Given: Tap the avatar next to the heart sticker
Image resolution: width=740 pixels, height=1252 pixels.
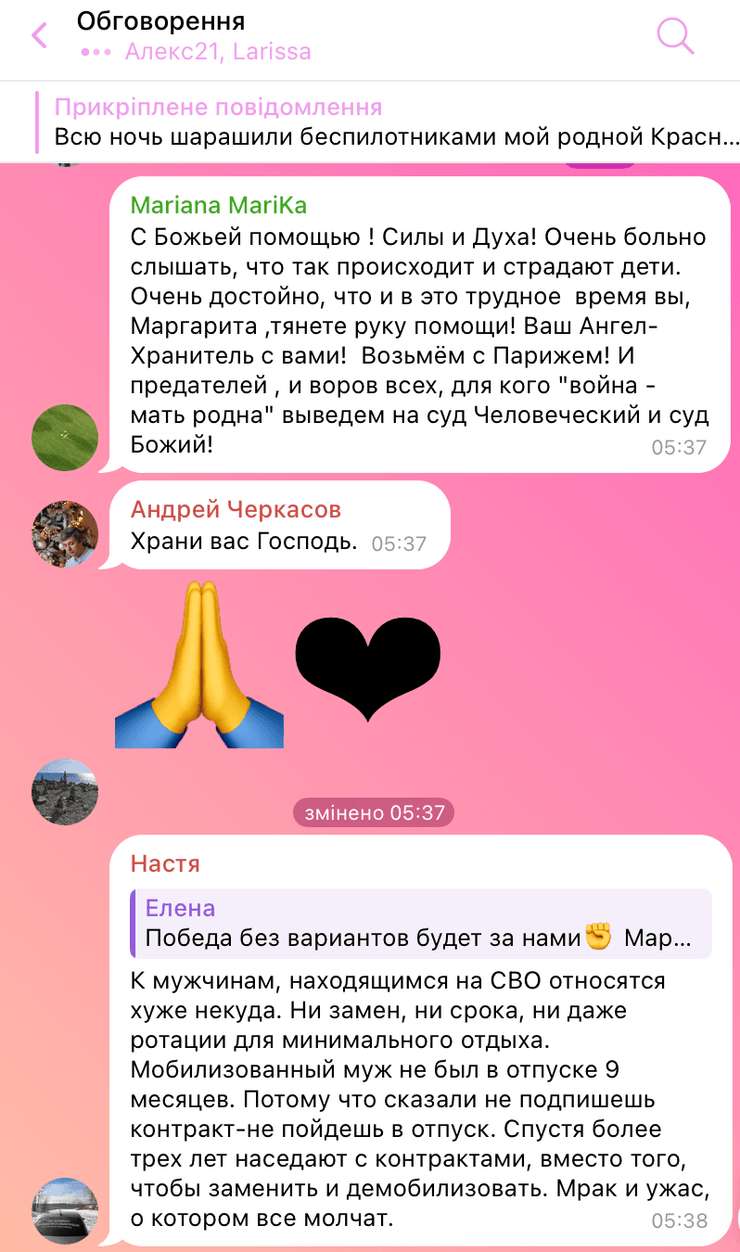Looking at the screenshot, I should click(x=64, y=792).
